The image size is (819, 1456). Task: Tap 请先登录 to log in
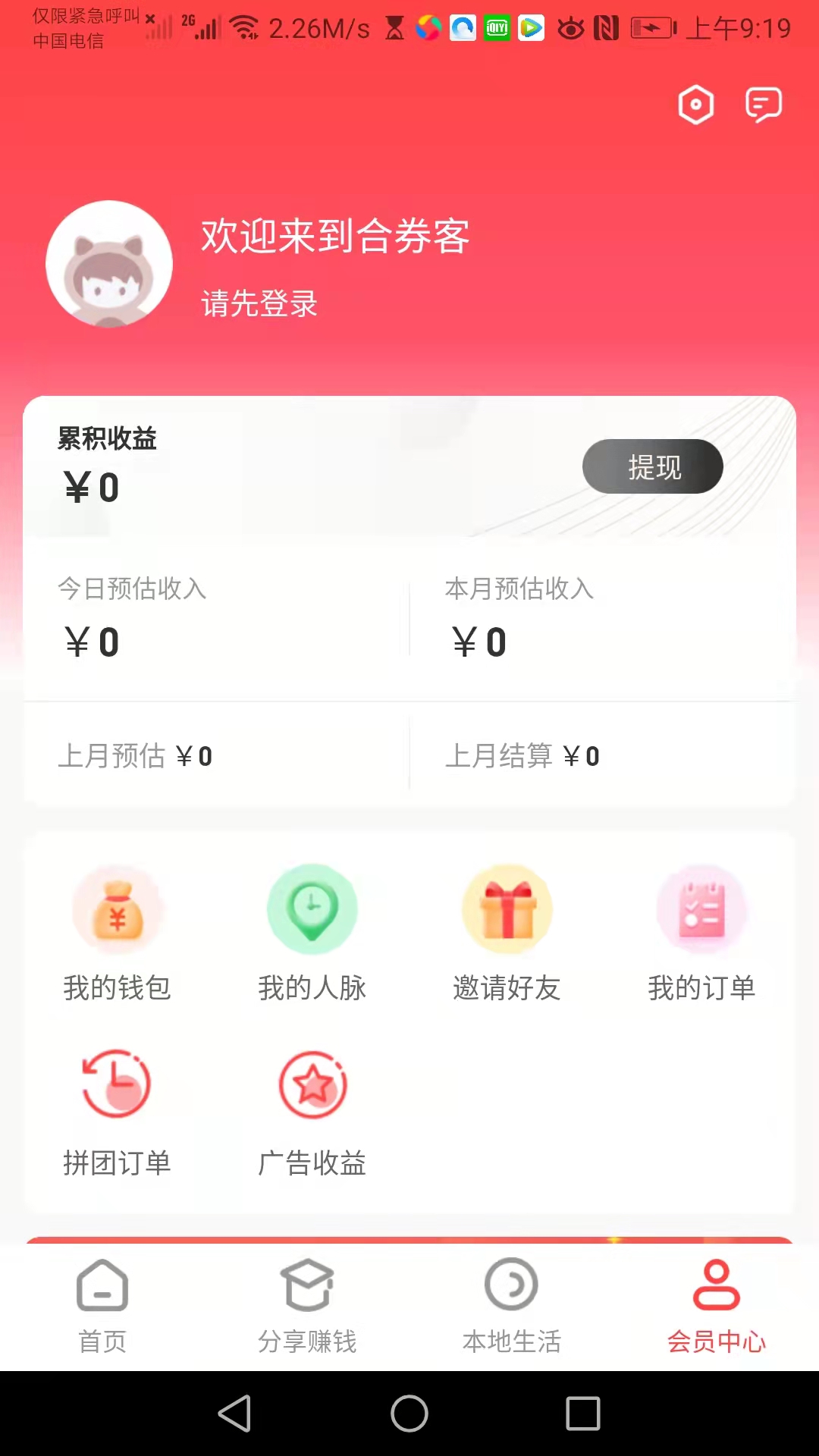pos(259,304)
